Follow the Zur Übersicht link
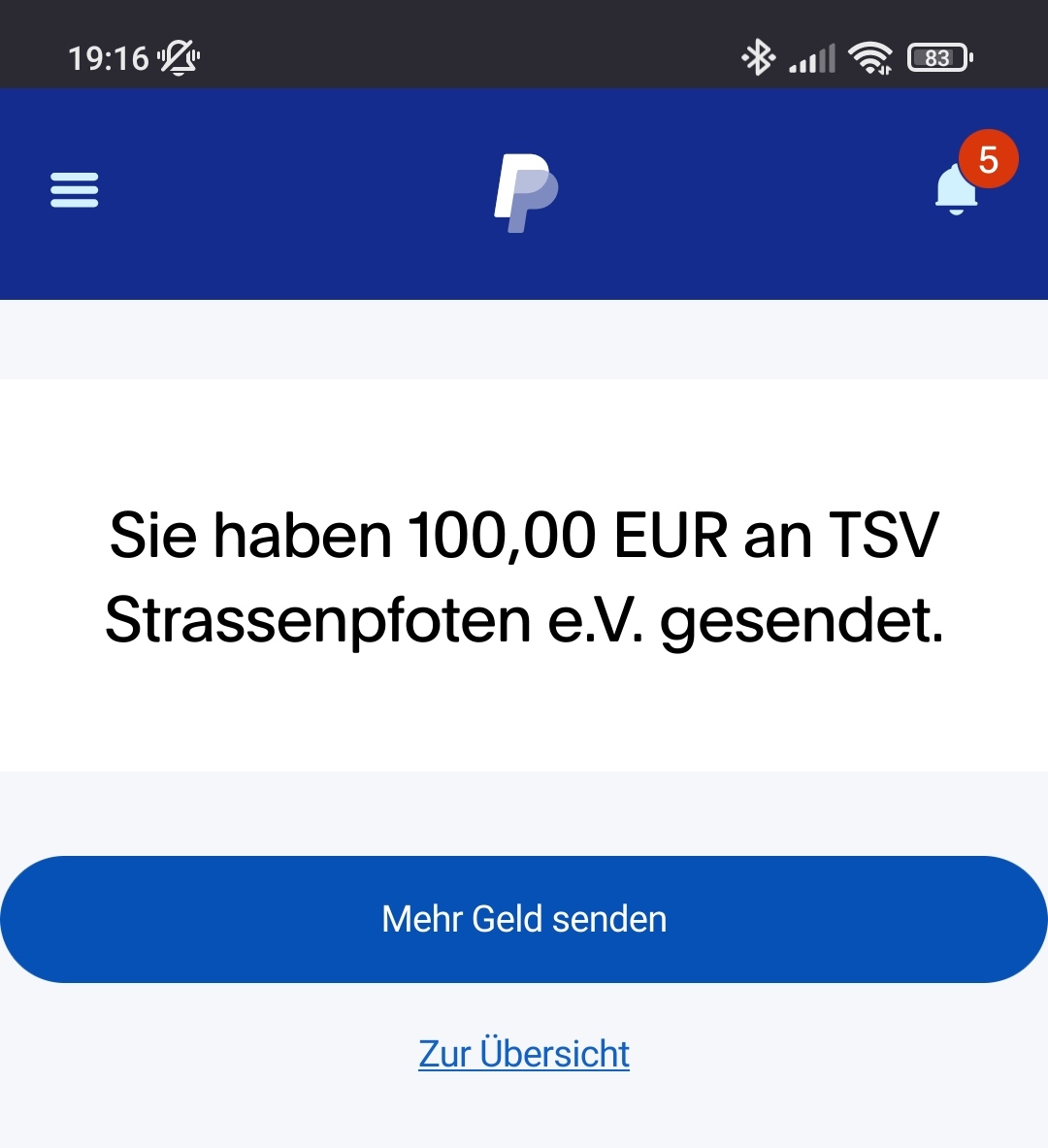The width and height of the screenshot is (1048, 1148). 524,1054
